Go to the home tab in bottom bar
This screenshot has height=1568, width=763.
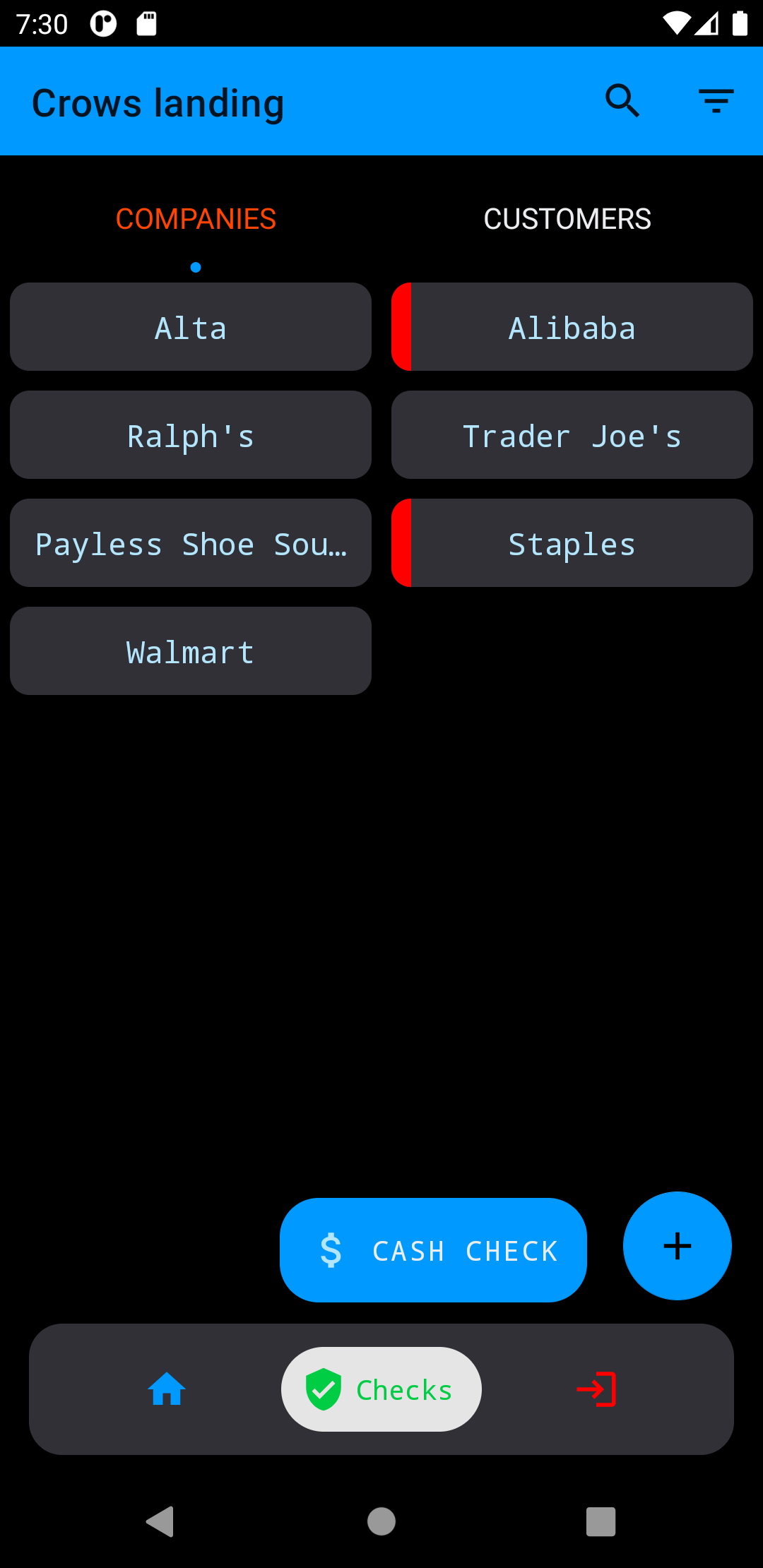(167, 1389)
